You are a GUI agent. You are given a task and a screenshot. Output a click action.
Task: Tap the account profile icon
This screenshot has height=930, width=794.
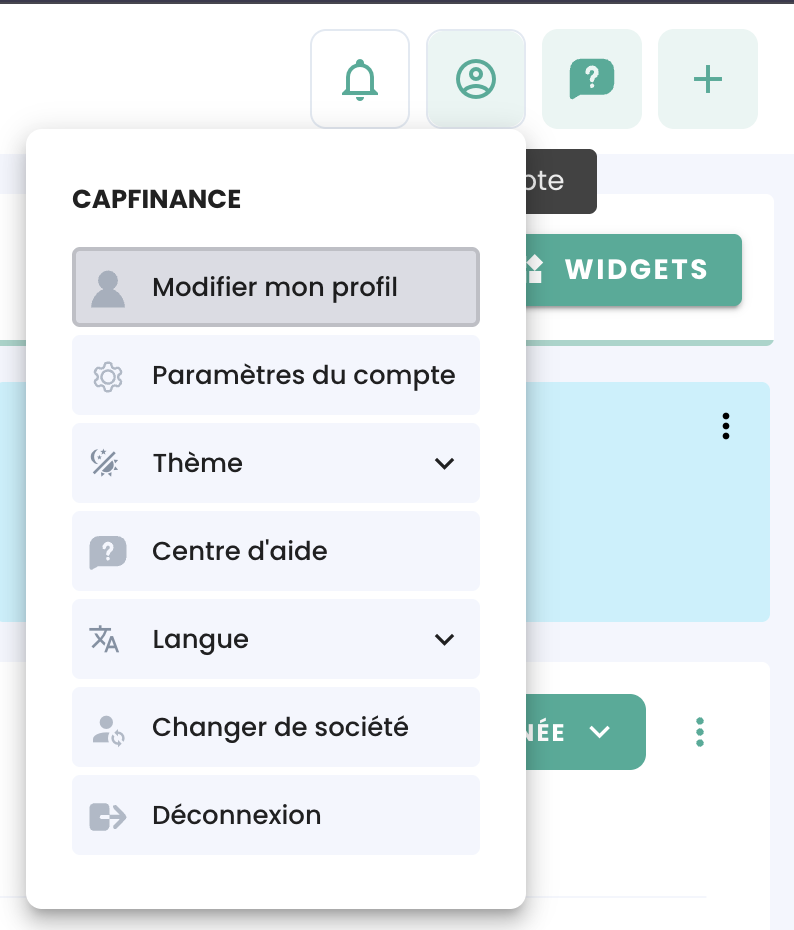click(x=476, y=79)
